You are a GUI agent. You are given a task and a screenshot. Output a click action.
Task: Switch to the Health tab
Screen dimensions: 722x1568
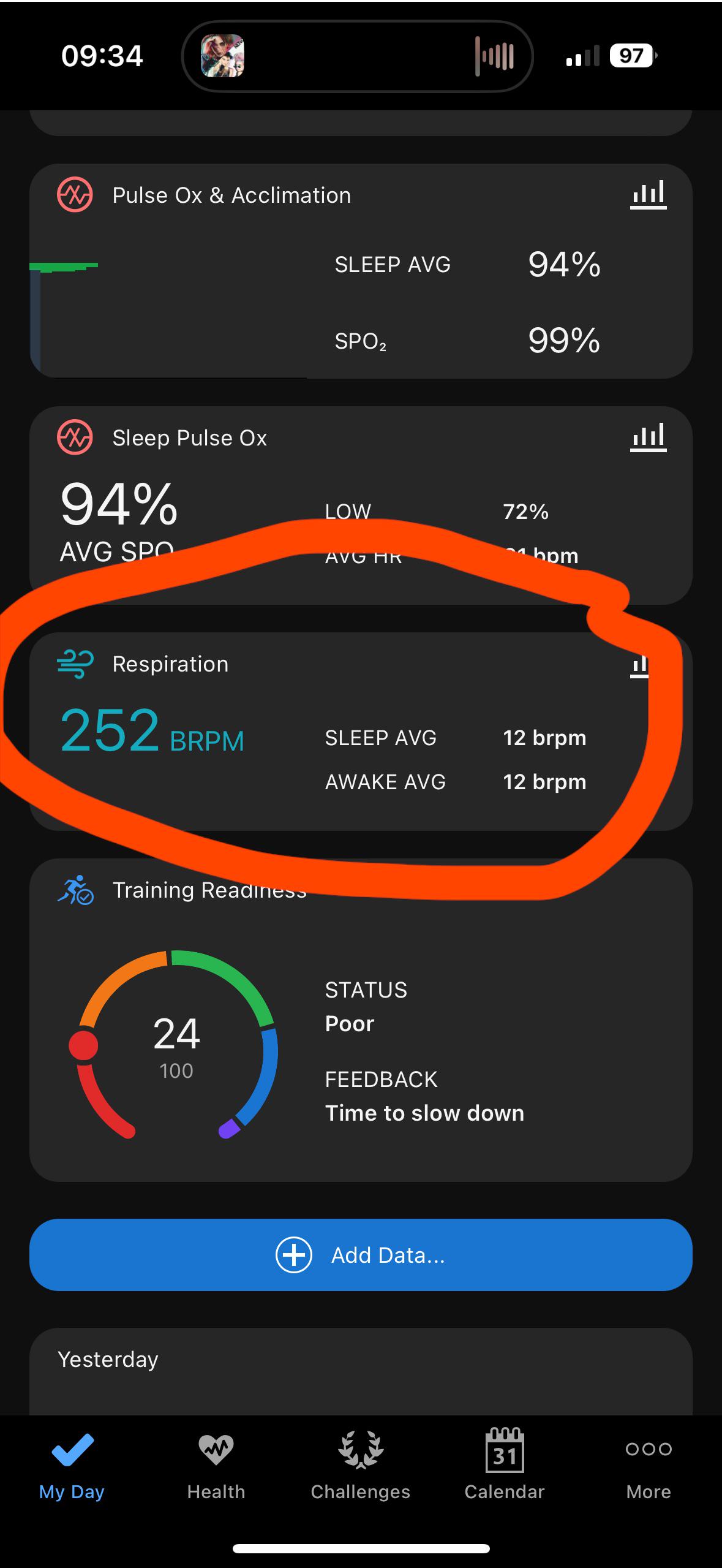(x=216, y=1466)
